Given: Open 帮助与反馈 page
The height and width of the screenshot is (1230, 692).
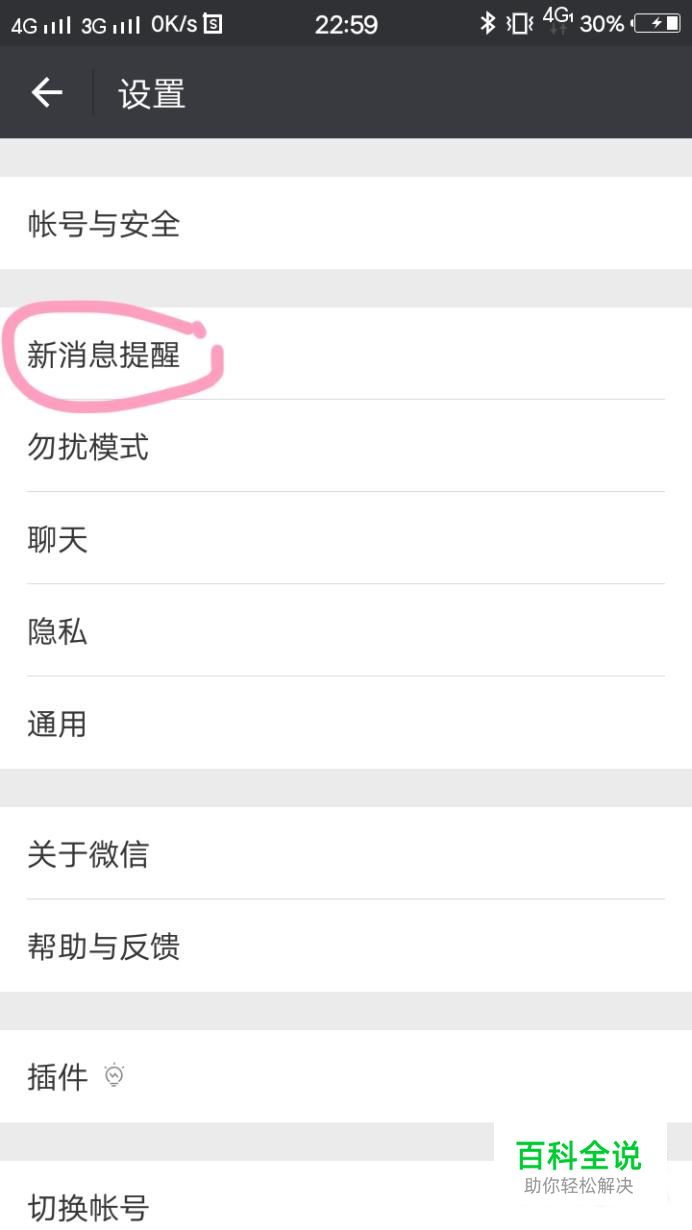Looking at the screenshot, I should [346, 946].
